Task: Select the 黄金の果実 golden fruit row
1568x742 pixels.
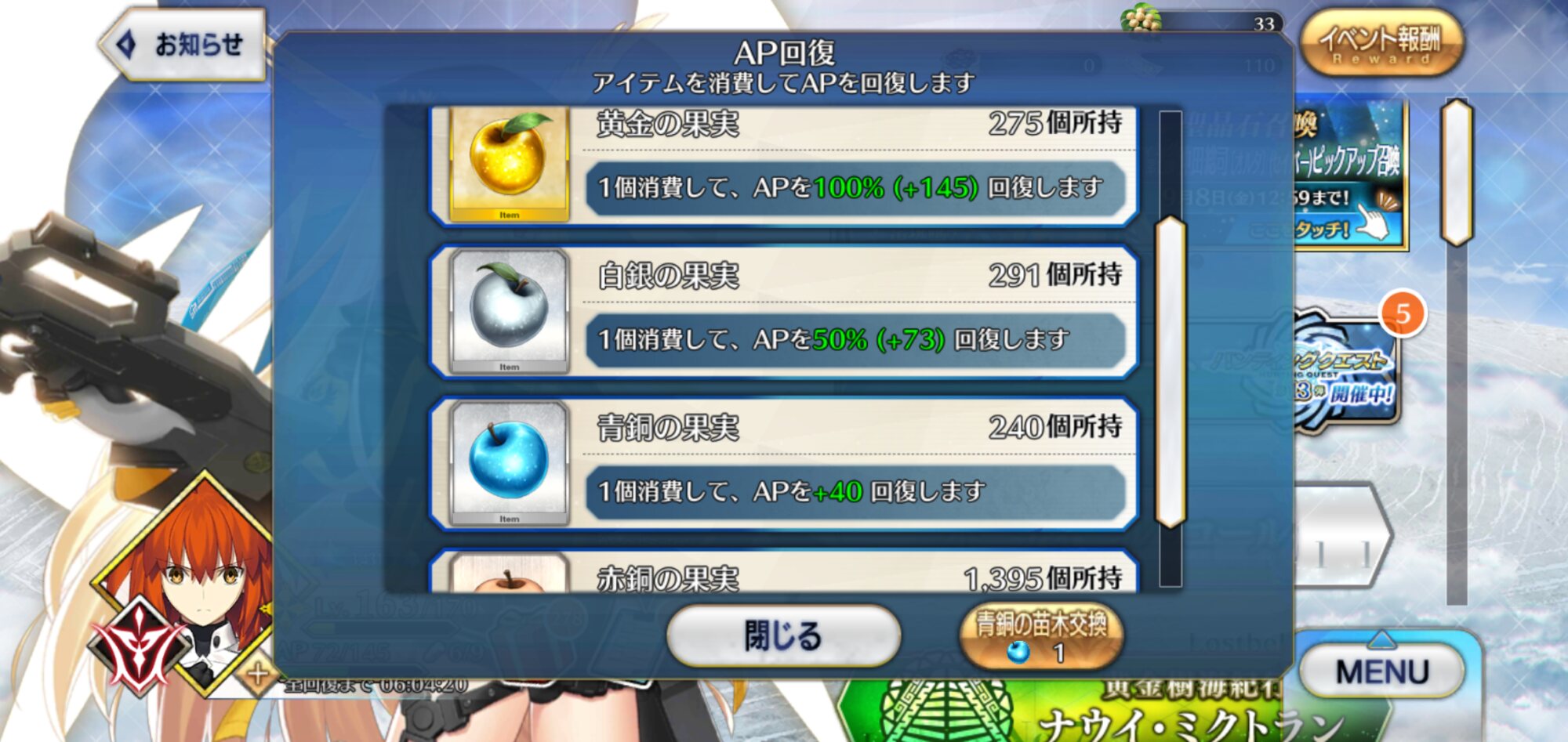Action: [784, 166]
